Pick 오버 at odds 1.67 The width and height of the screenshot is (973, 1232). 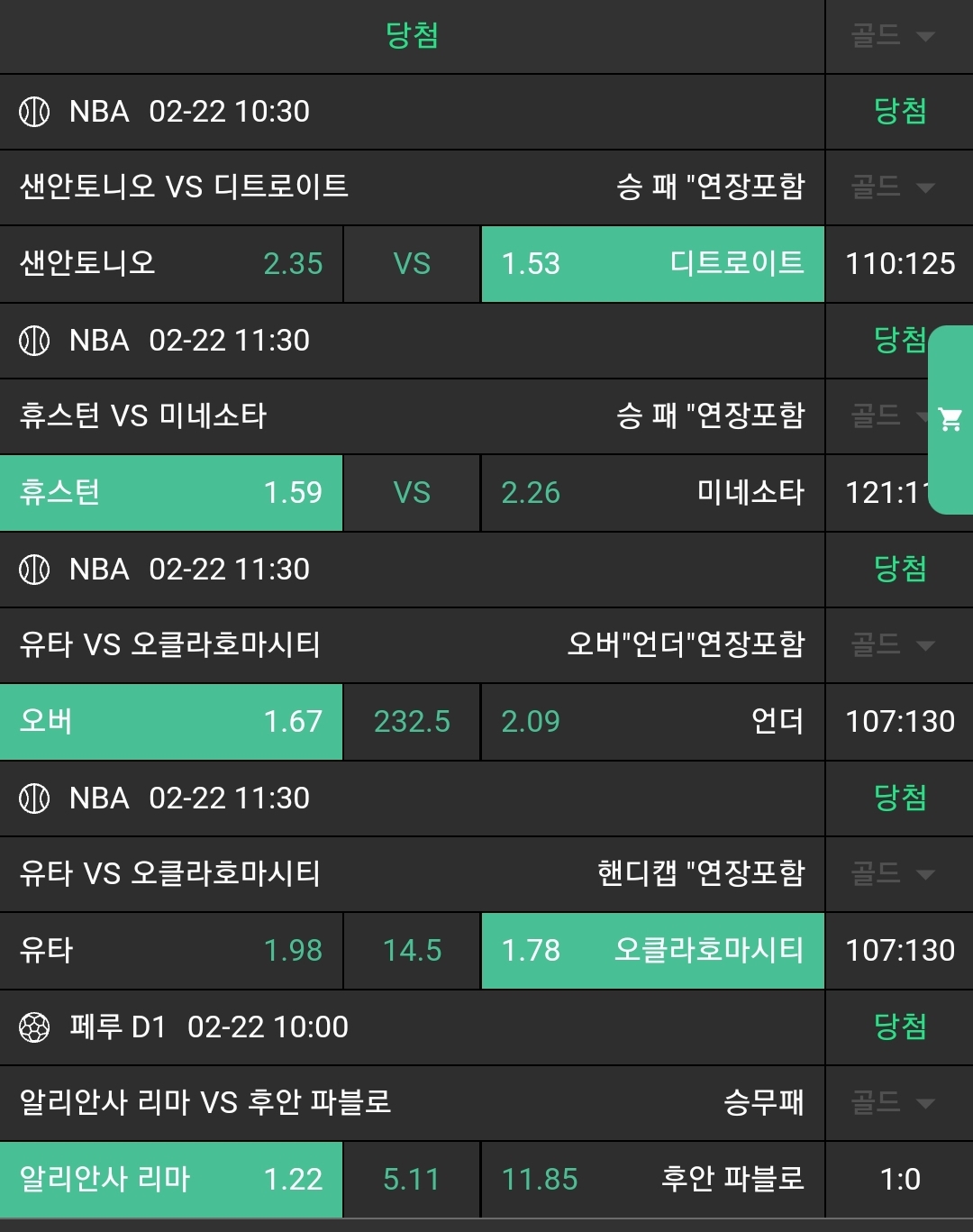pyautogui.click(x=171, y=722)
